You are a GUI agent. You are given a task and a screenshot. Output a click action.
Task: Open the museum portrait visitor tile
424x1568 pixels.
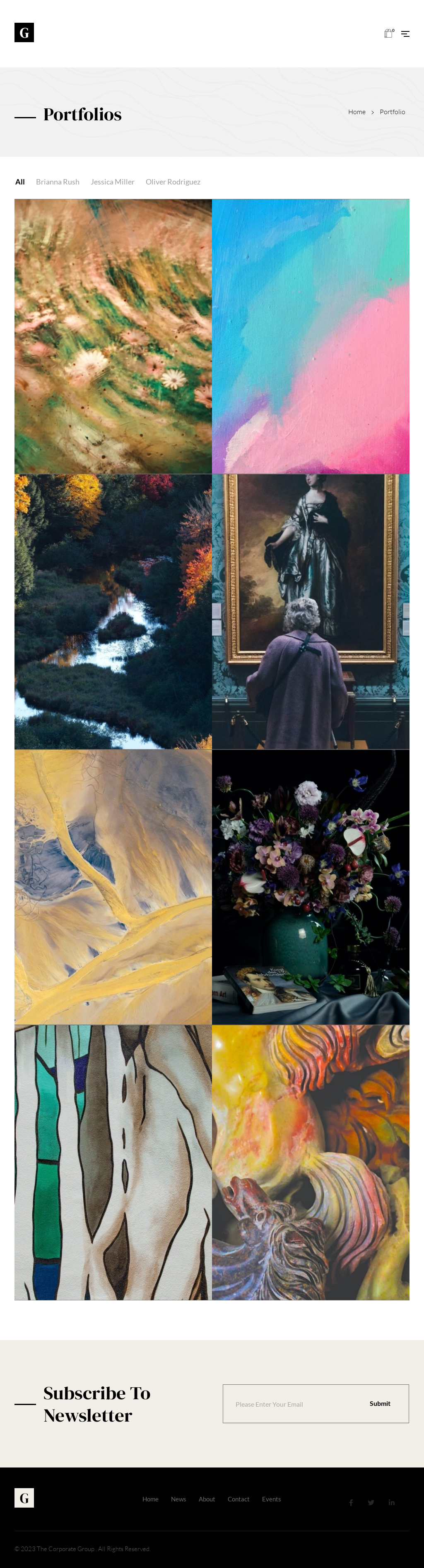click(311, 612)
